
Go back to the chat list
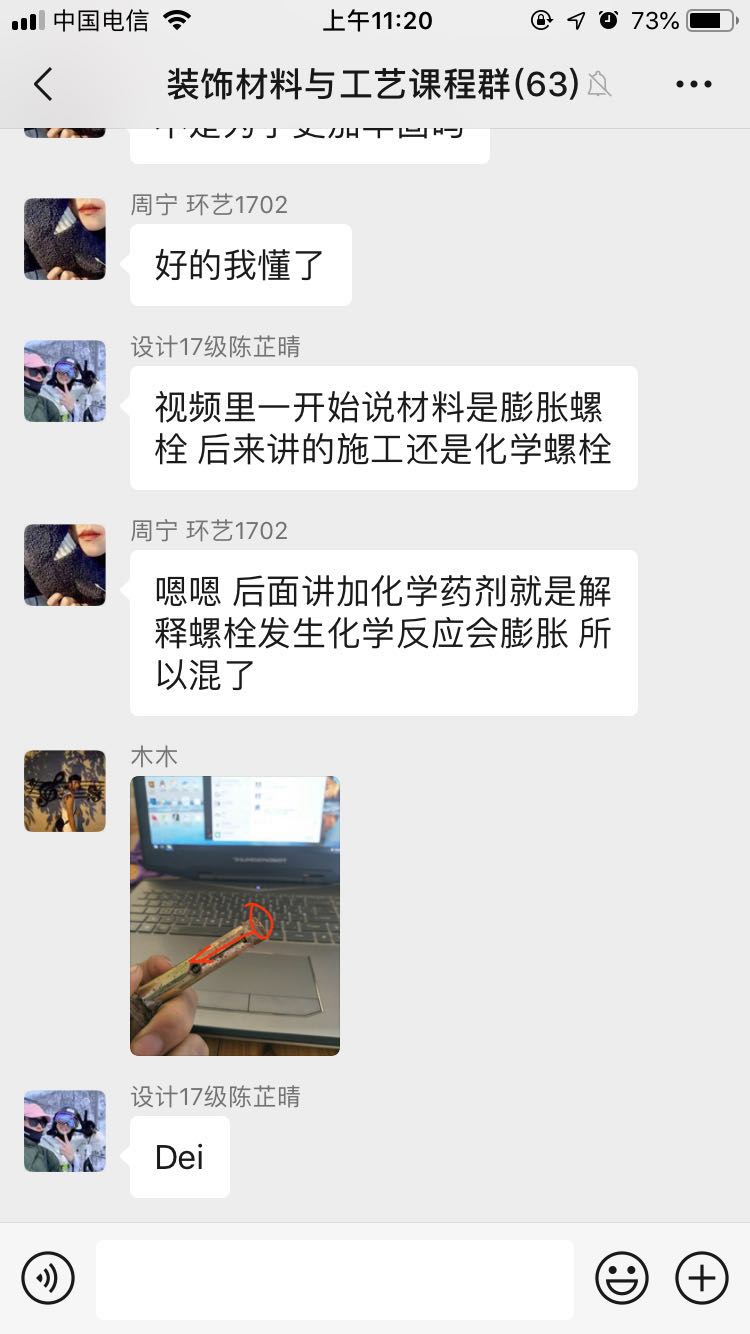(x=43, y=85)
